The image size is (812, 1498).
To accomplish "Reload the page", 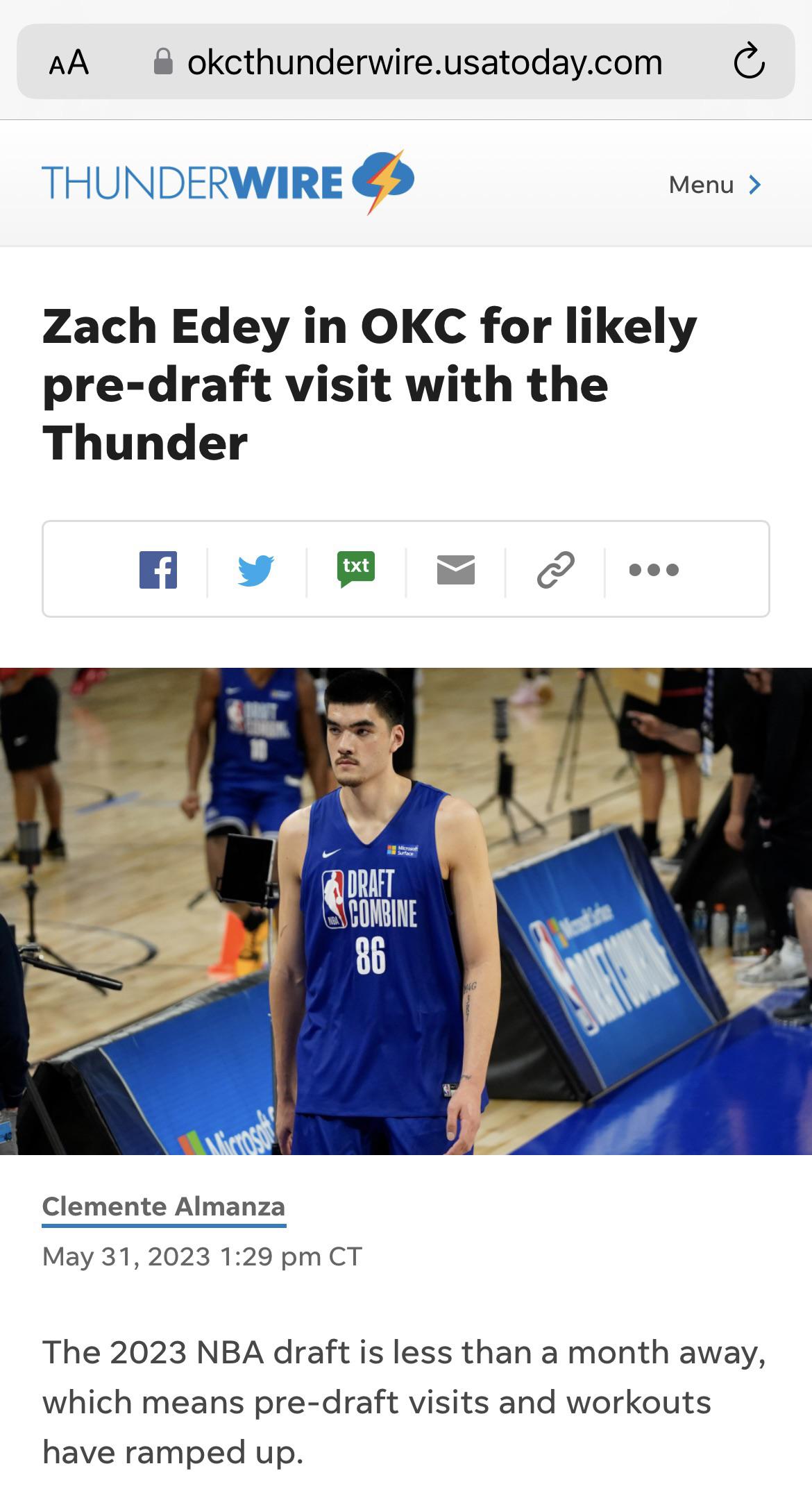I will 749,62.
